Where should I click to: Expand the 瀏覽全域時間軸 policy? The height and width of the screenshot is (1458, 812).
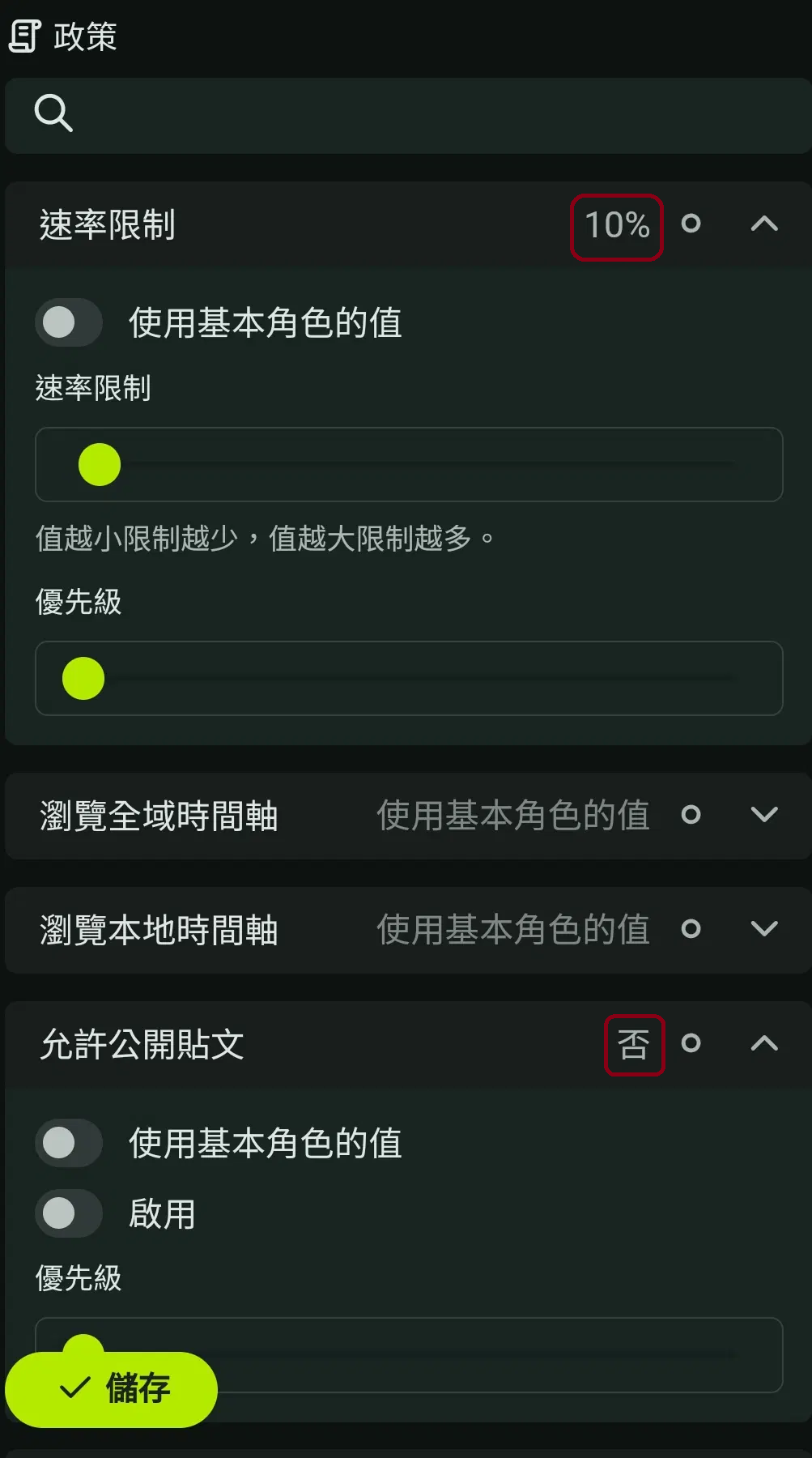coord(764,815)
